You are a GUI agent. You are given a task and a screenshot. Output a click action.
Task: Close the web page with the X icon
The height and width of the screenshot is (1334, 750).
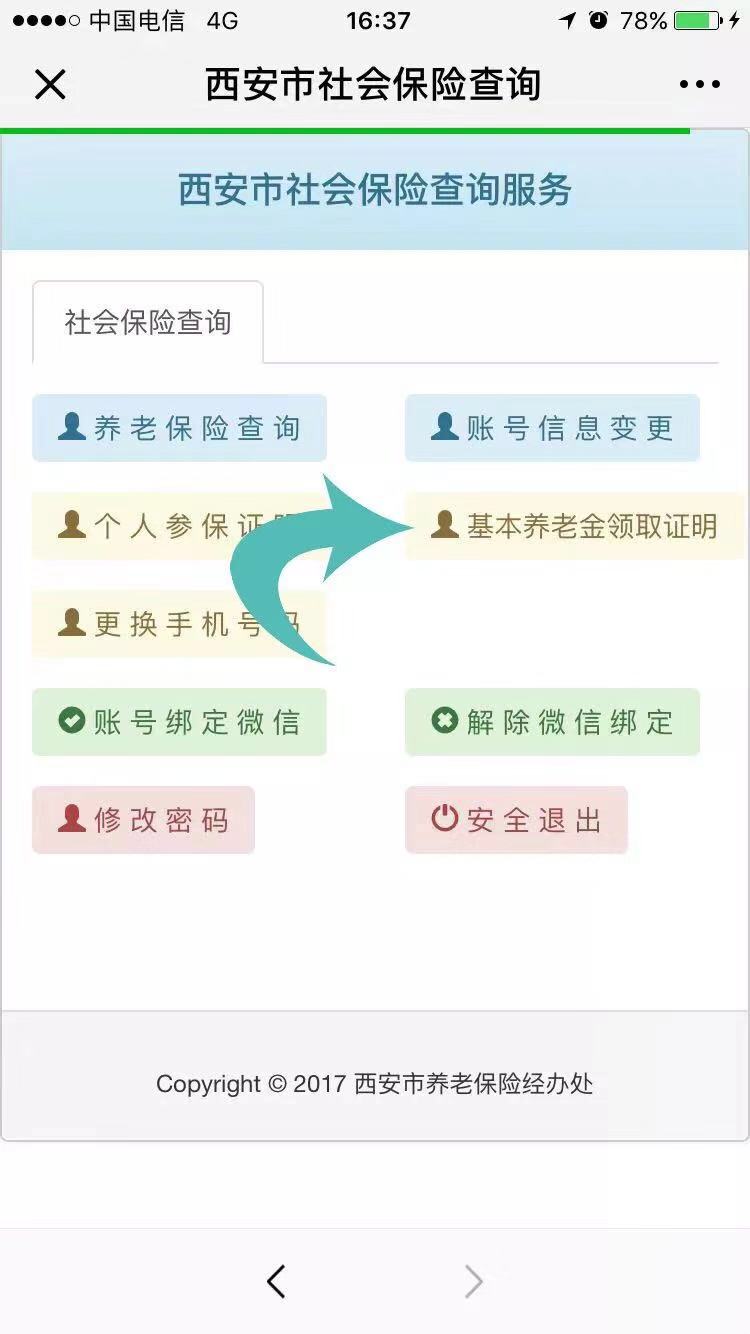(49, 85)
